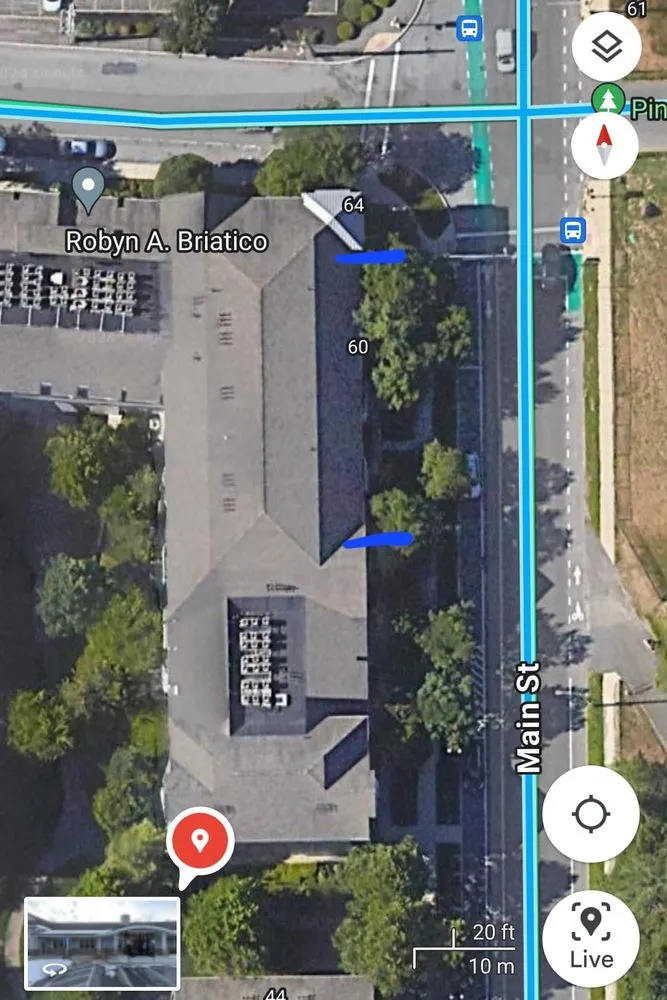This screenshot has height=1000, width=667.
Task: Center map on my current location
Action: [591, 814]
